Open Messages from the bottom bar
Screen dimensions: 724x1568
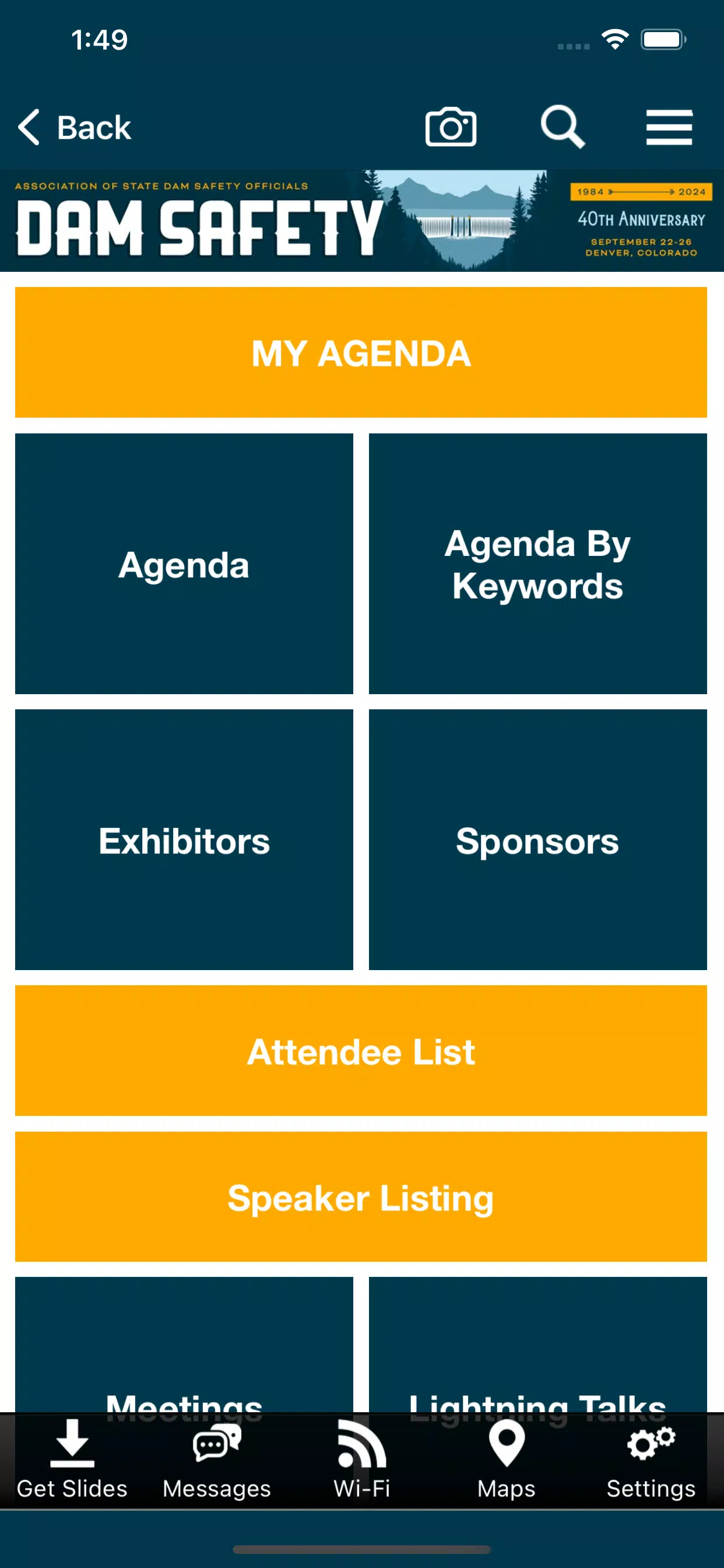[x=217, y=1459]
